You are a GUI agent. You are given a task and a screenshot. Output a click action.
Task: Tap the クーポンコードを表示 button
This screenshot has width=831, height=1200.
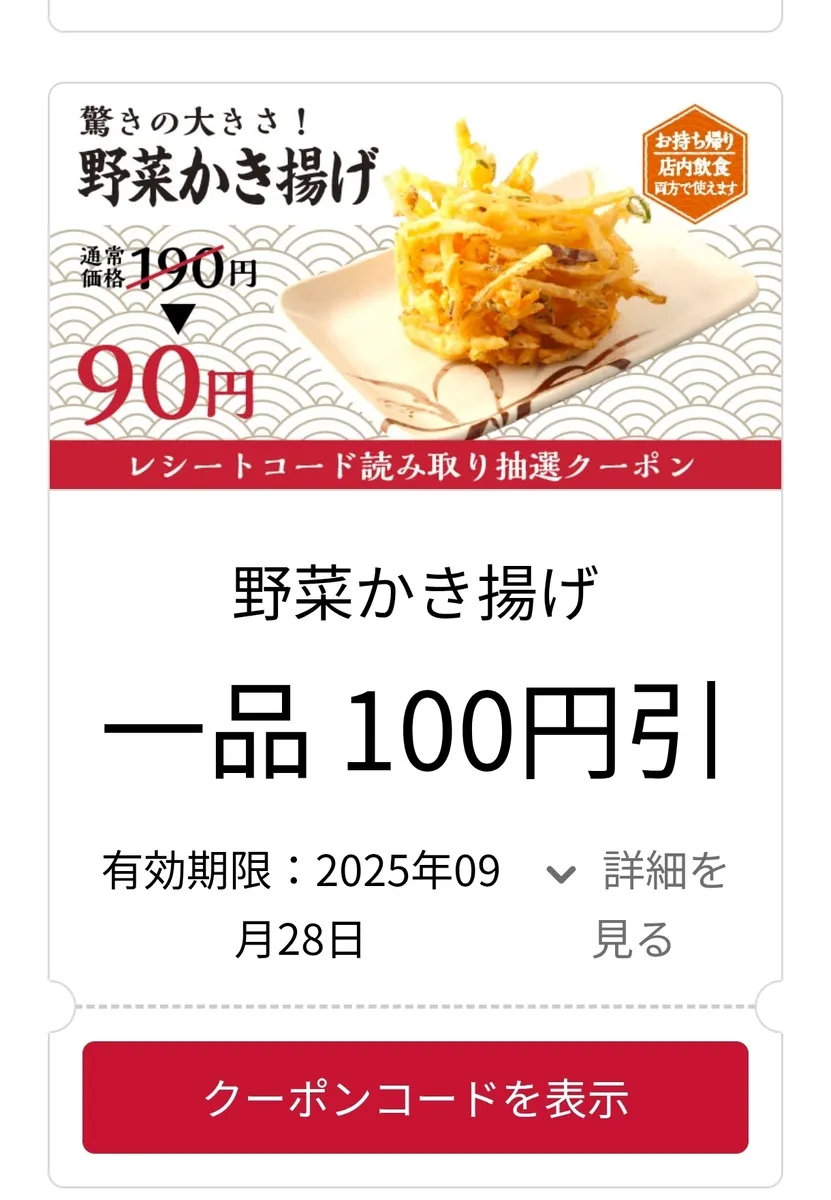pos(415,1097)
